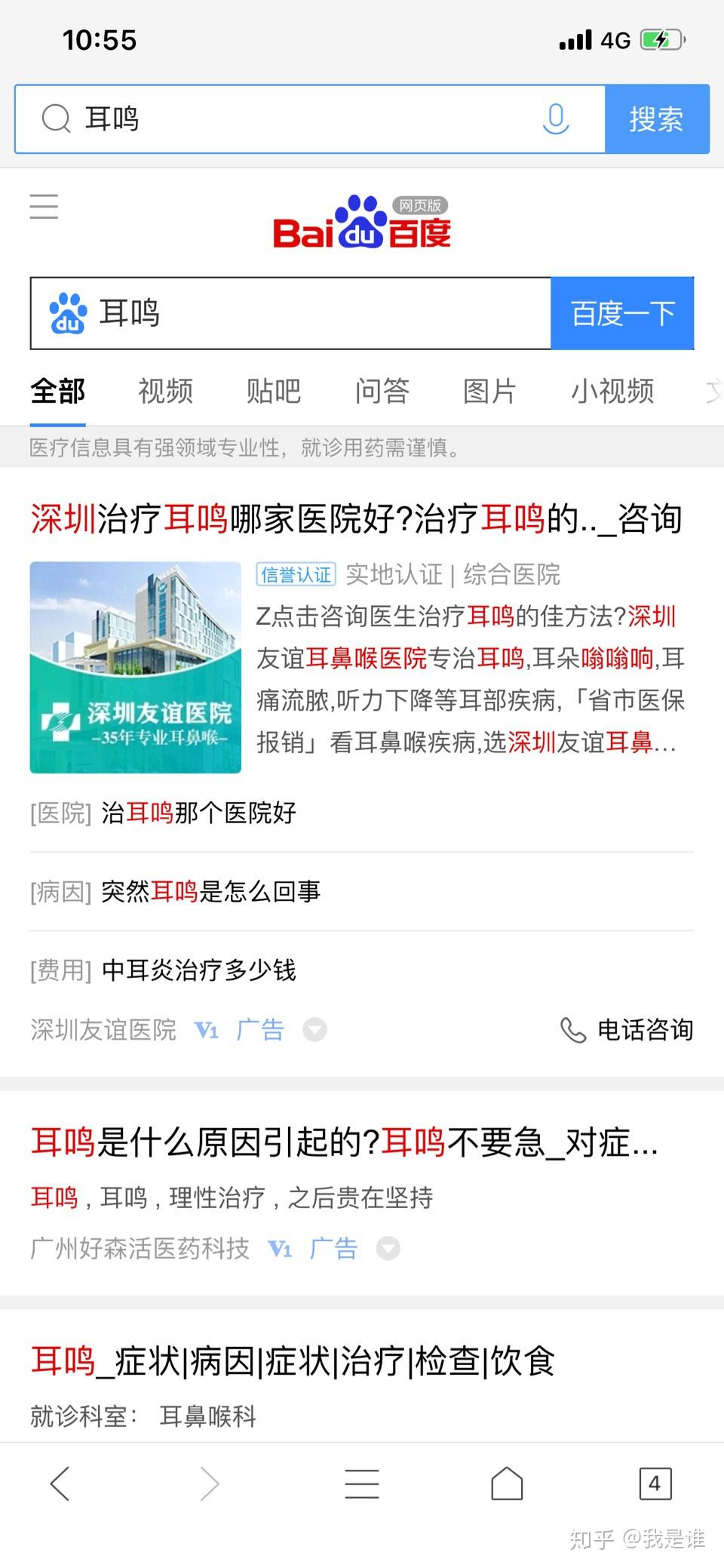Image resolution: width=724 pixels, height=1568 pixels.
Task: Go back with the browser back arrow
Action: tap(60, 1483)
